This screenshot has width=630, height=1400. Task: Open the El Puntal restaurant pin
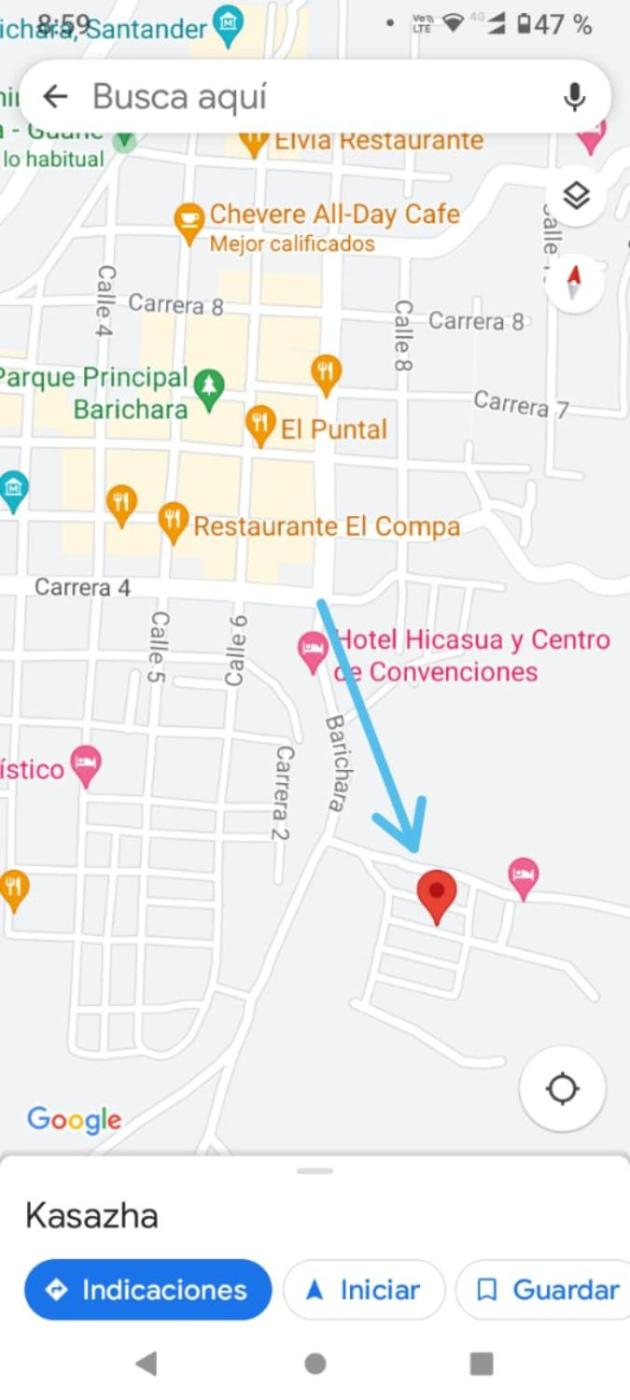[261, 425]
